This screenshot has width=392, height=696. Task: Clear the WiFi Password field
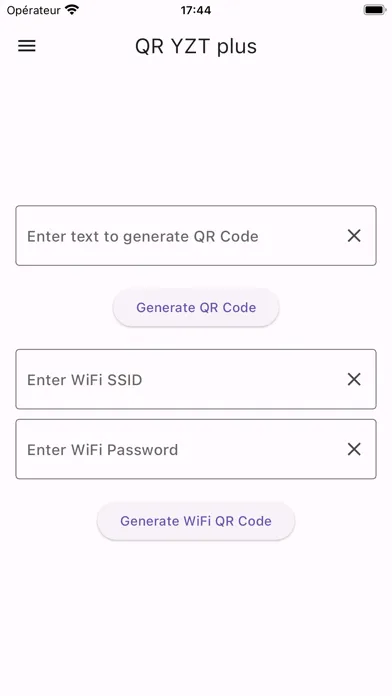click(x=354, y=449)
